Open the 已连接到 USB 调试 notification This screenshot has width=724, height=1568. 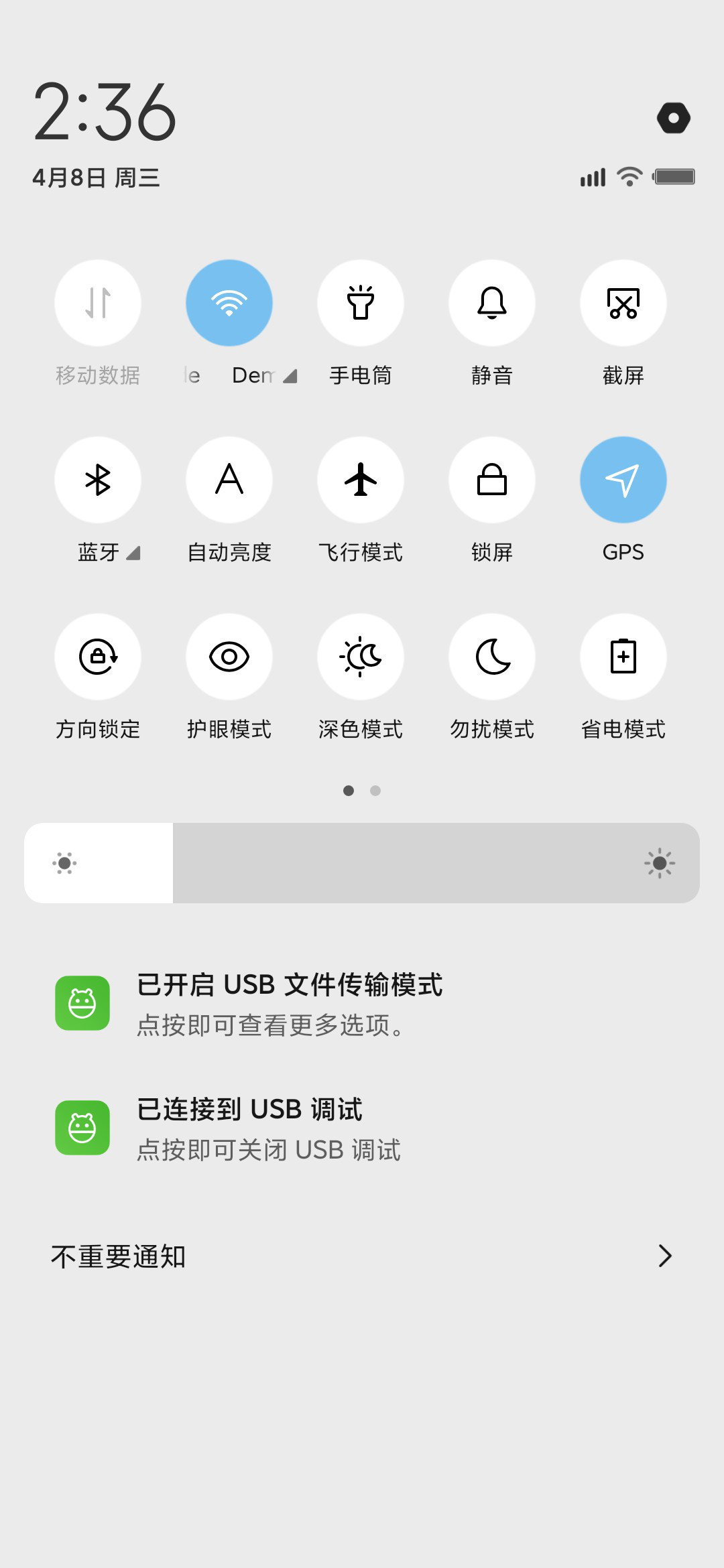pos(362,1128)
